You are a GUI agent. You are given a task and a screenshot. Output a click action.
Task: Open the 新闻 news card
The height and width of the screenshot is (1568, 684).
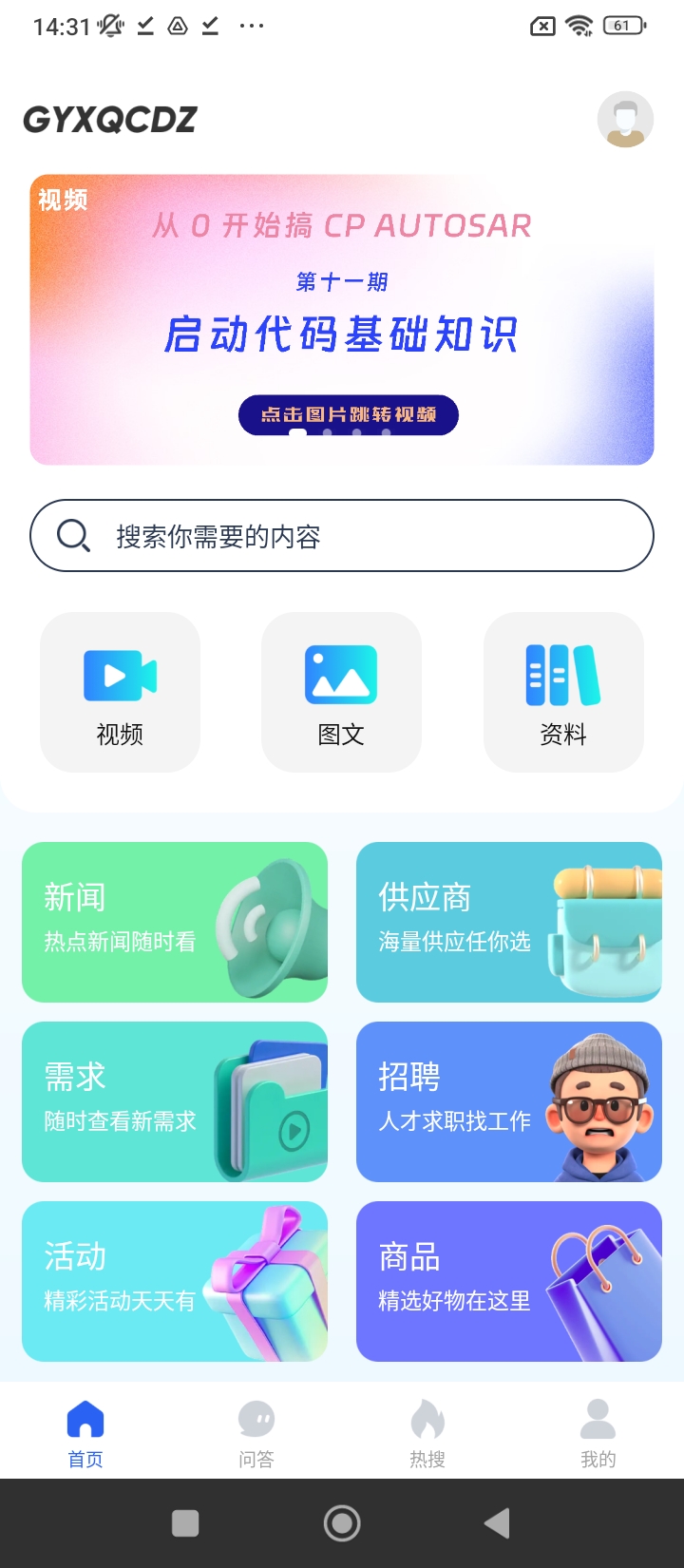[x=175, y=922]
